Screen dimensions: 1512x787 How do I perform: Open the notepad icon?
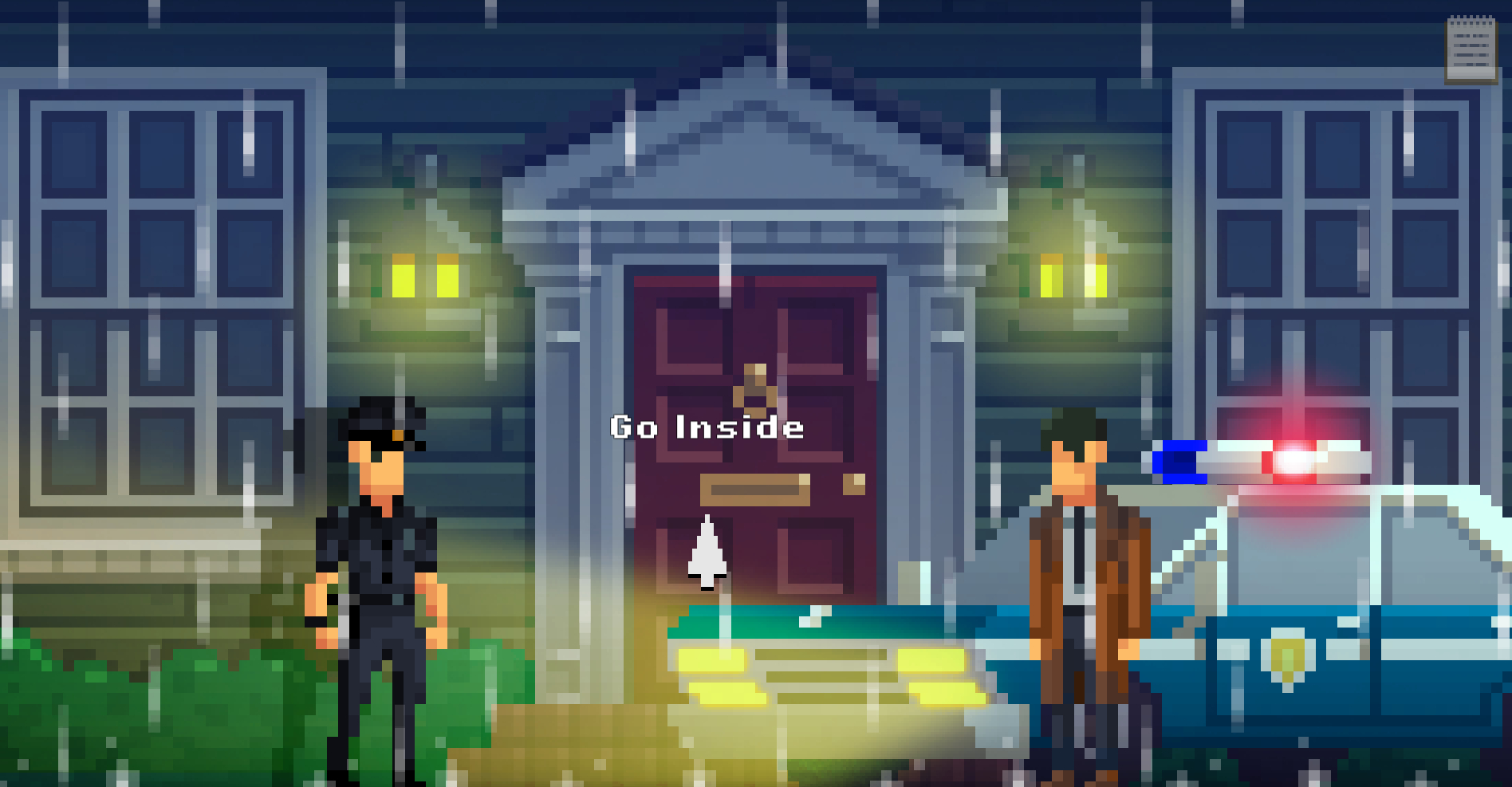[1471, 49]
